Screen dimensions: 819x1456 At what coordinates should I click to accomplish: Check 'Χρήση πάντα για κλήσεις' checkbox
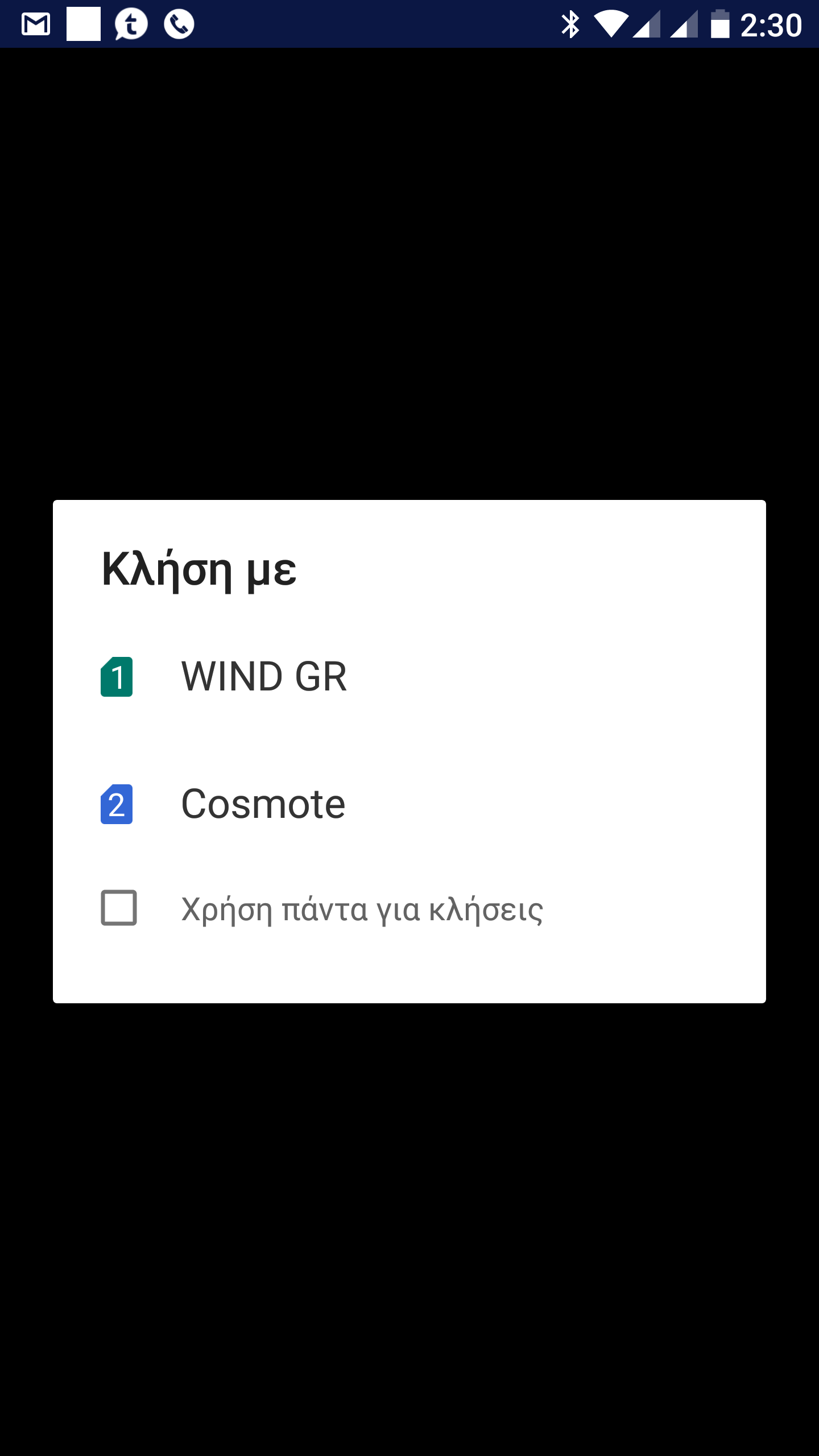119,908
